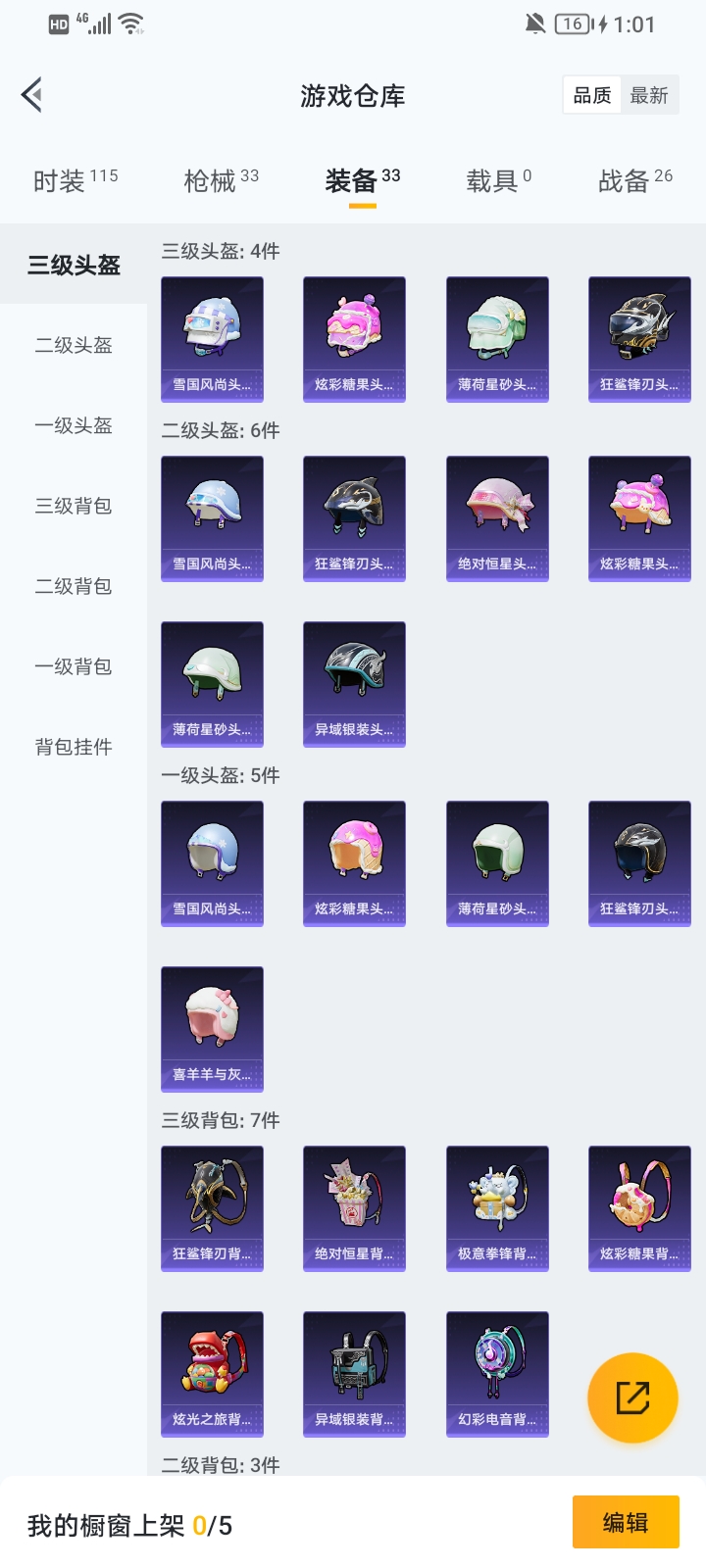Tap the 编辑 button

626,1522
